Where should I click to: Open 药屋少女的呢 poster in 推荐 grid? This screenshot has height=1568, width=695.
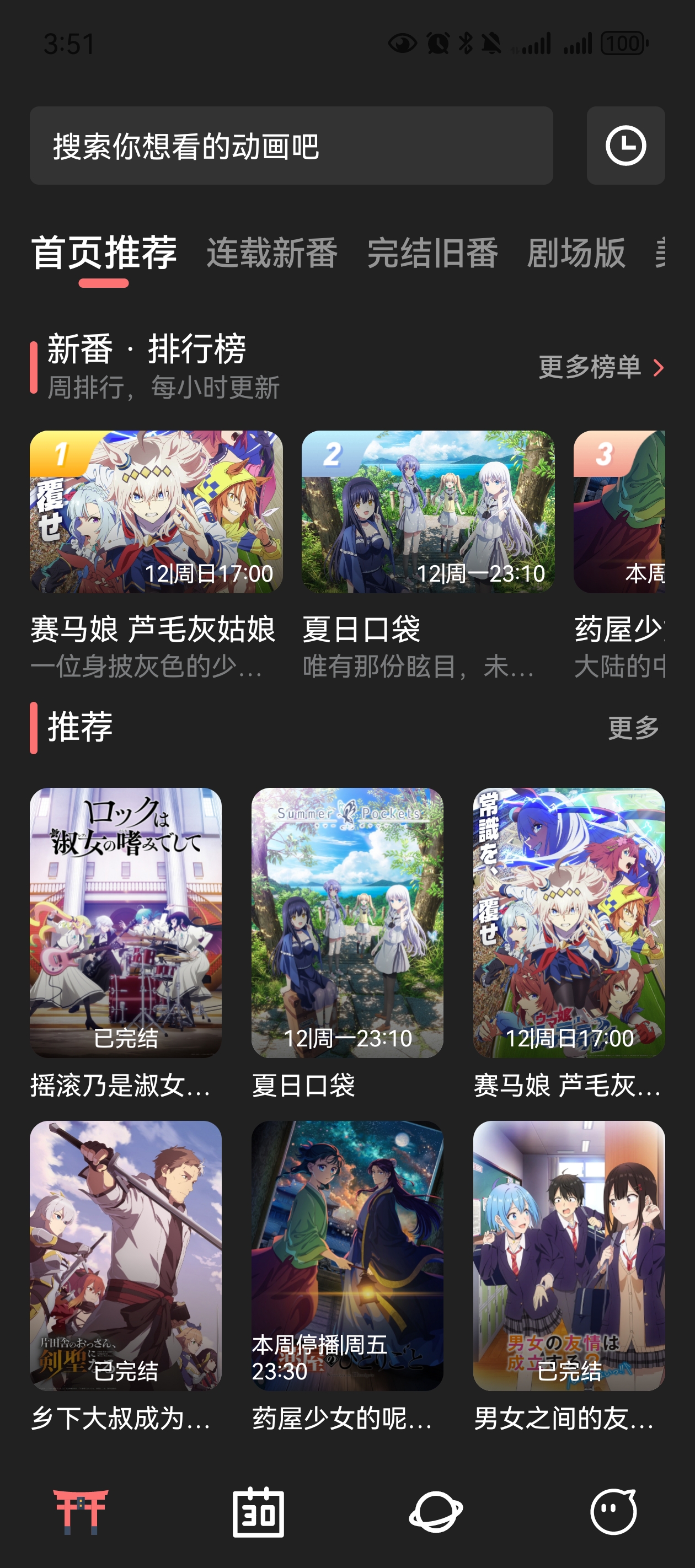pyautogui.click(x=347, y=1255)
